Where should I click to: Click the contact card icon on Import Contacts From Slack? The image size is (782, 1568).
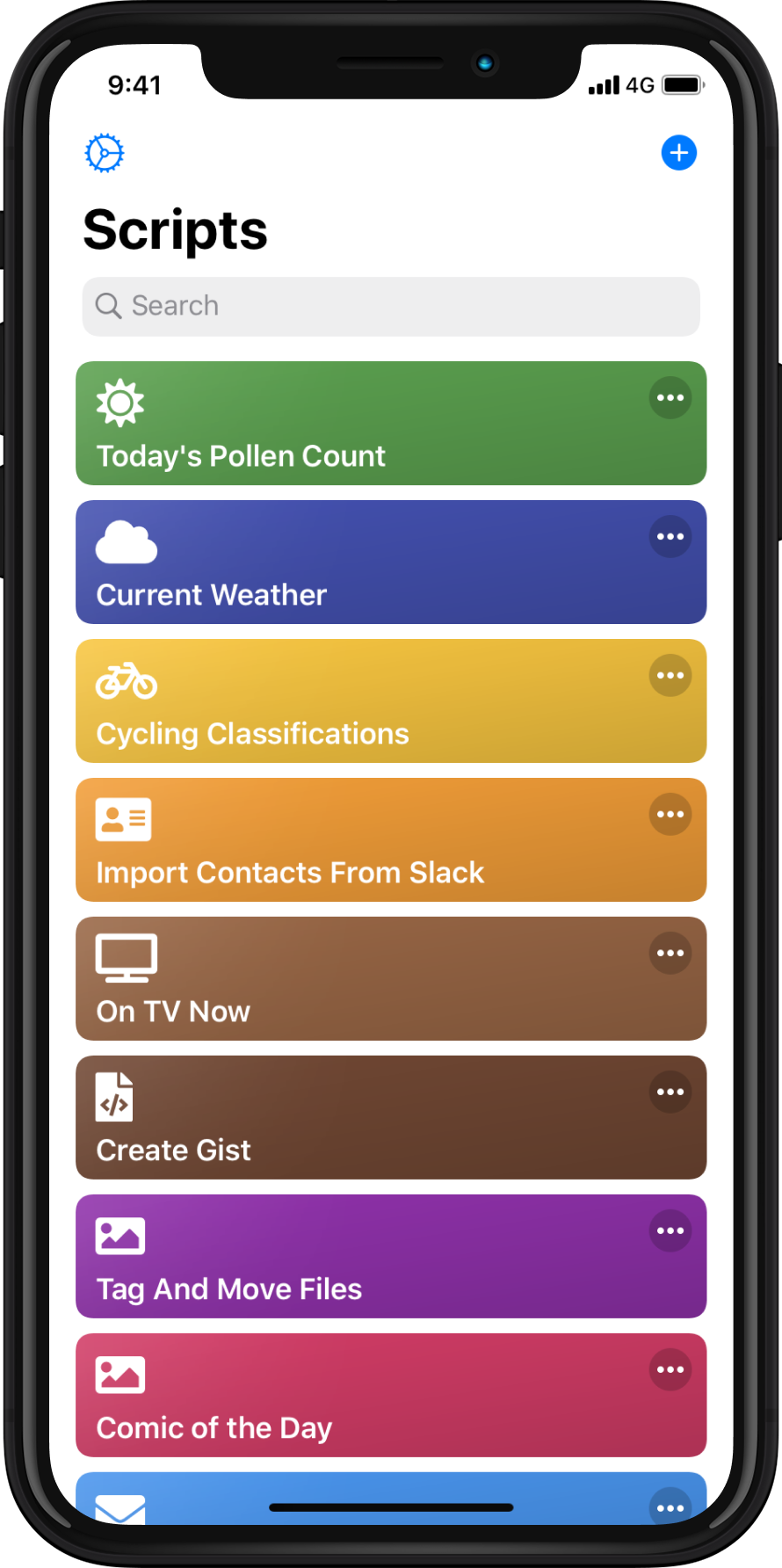click(x=123, y=817)
